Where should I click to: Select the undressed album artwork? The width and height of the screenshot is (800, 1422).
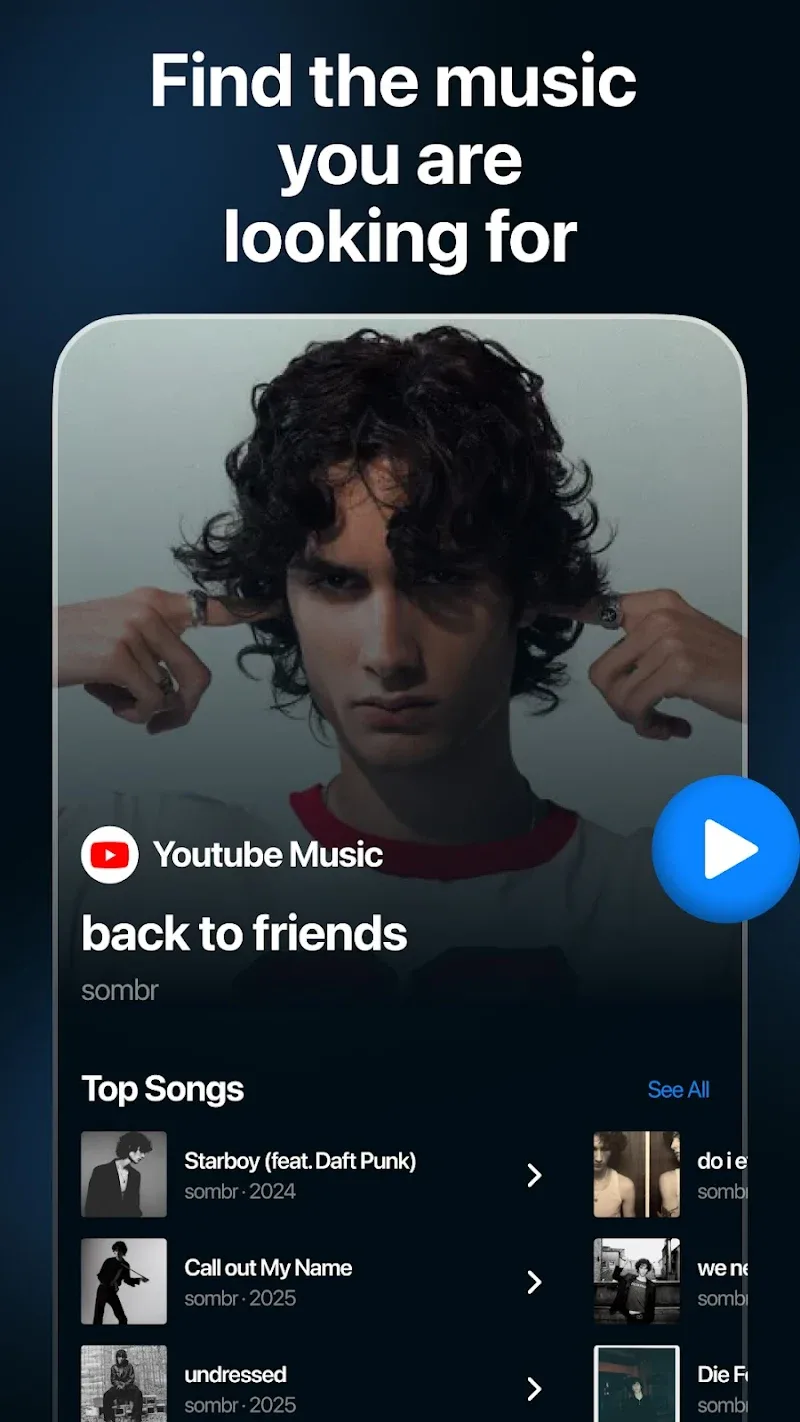point(124,1385)
